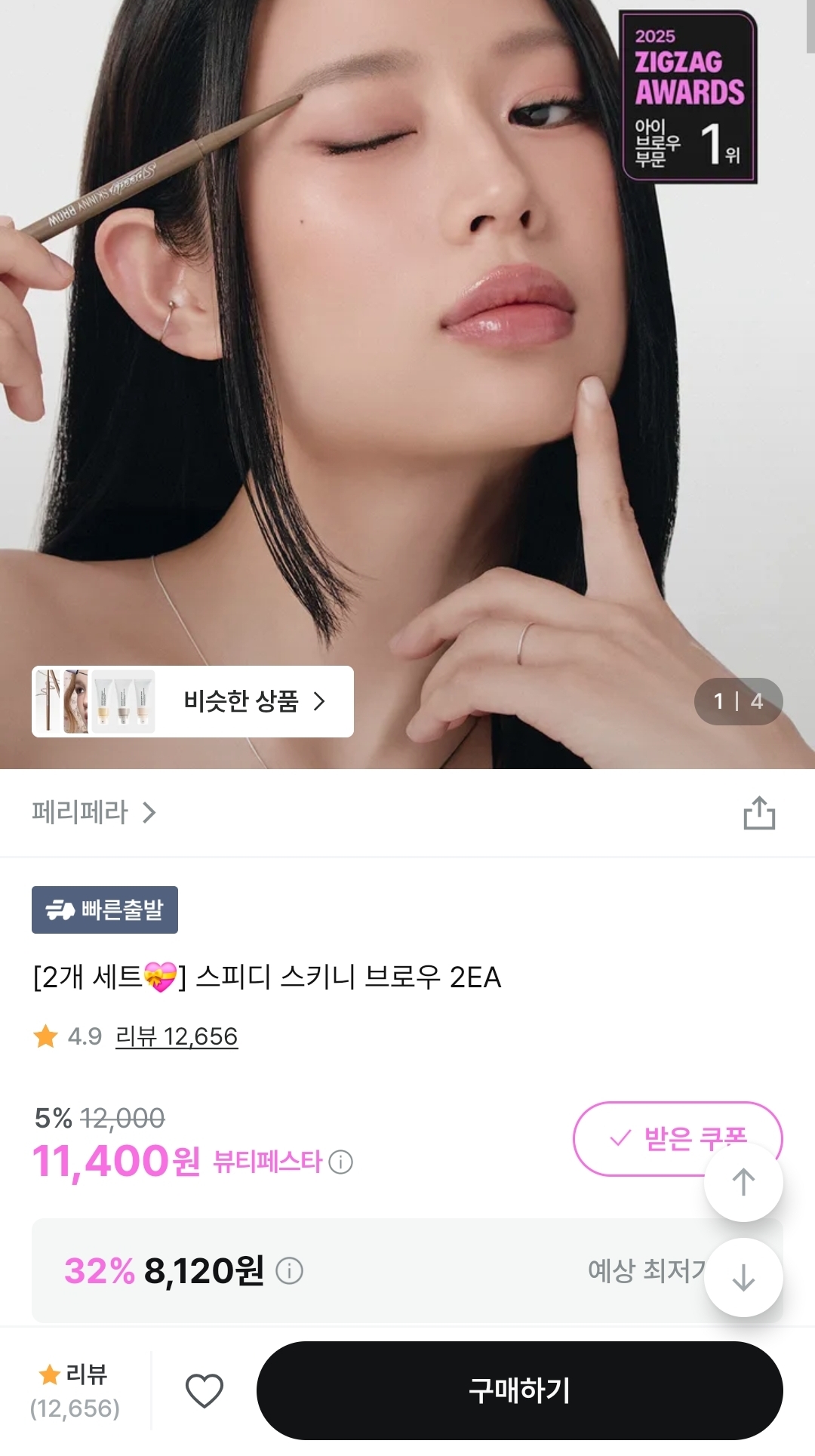Tap the 받은 쿠폰 coupon button

[x=678, y=1138]
